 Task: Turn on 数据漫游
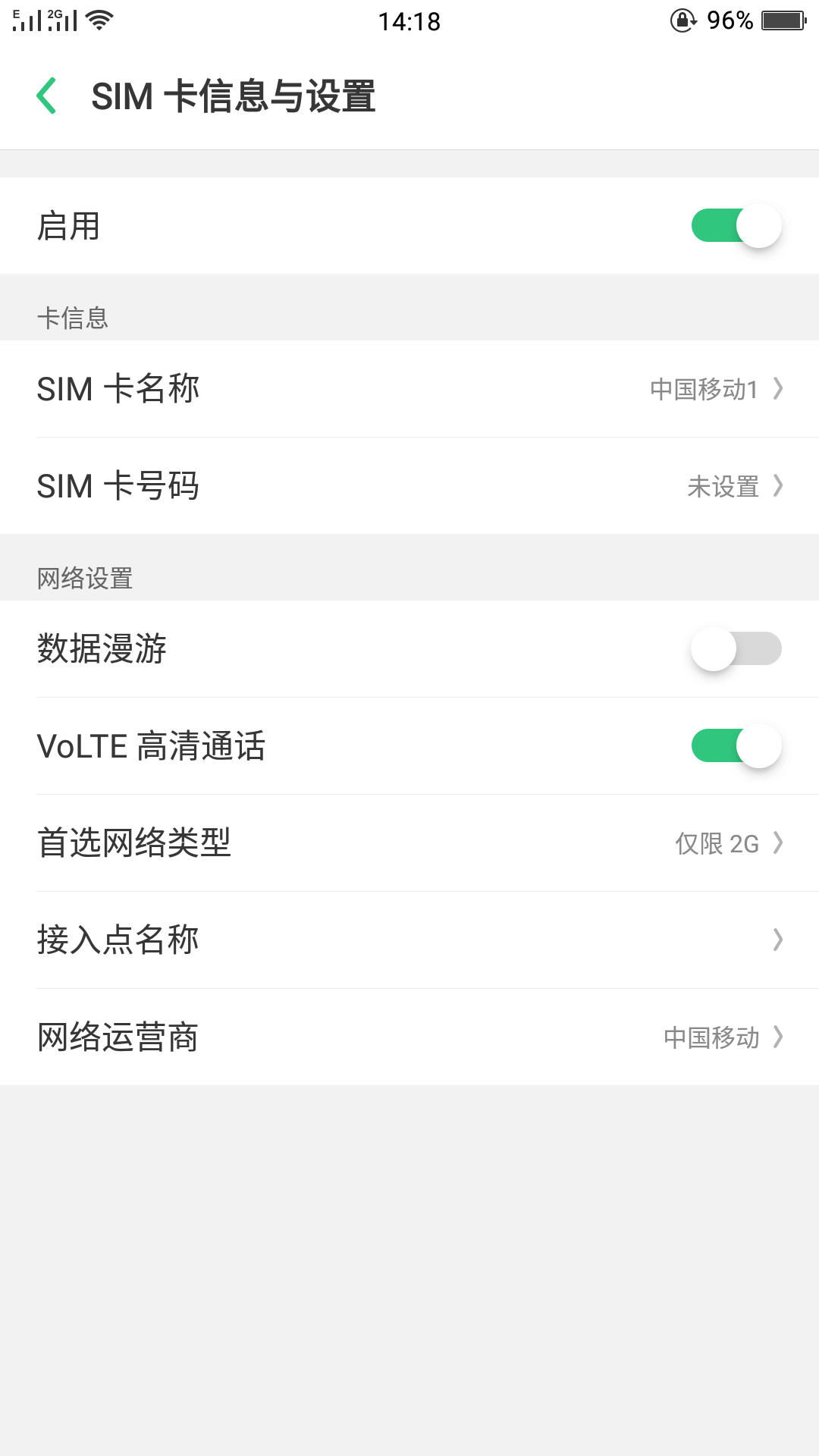(736, 649)
